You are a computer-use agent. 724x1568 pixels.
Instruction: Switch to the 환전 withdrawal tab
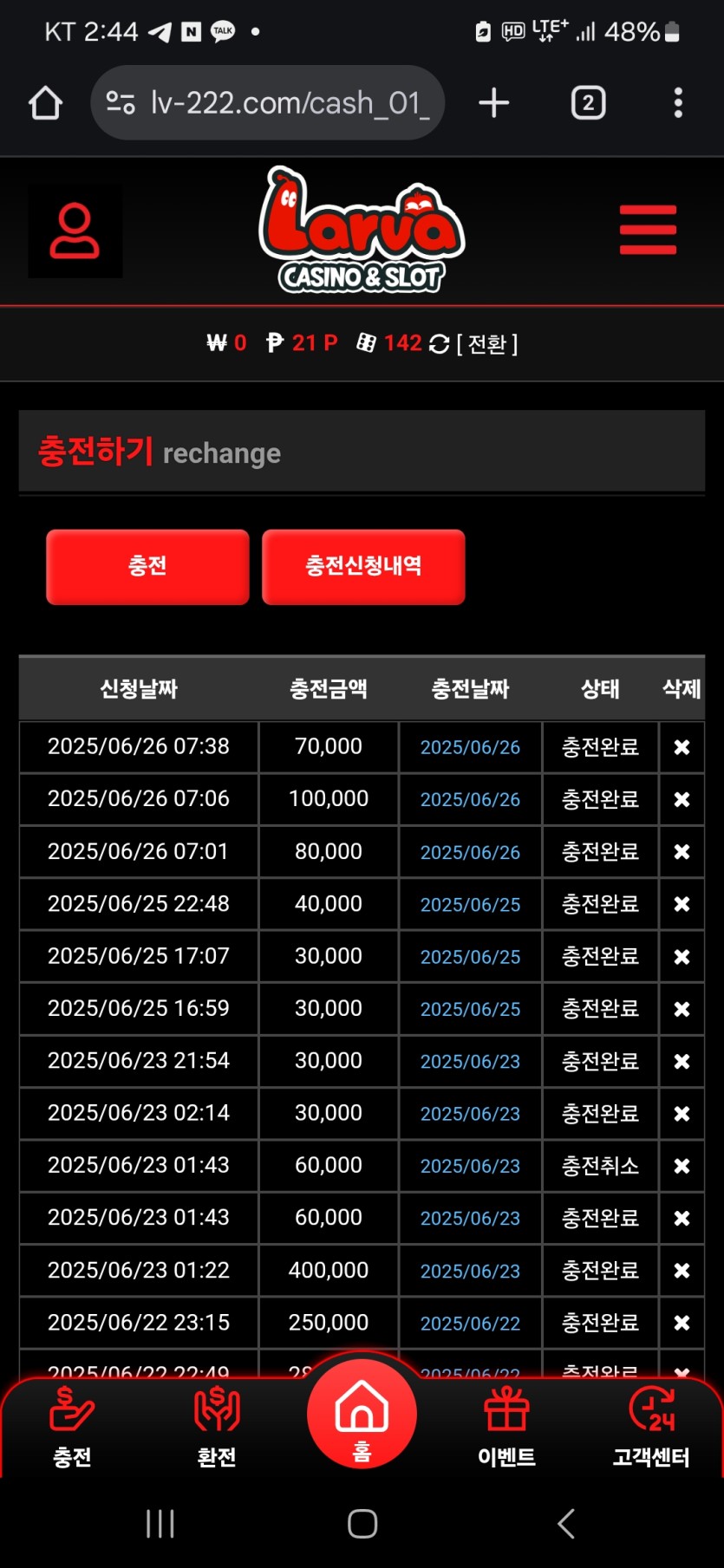(217, 1427)
